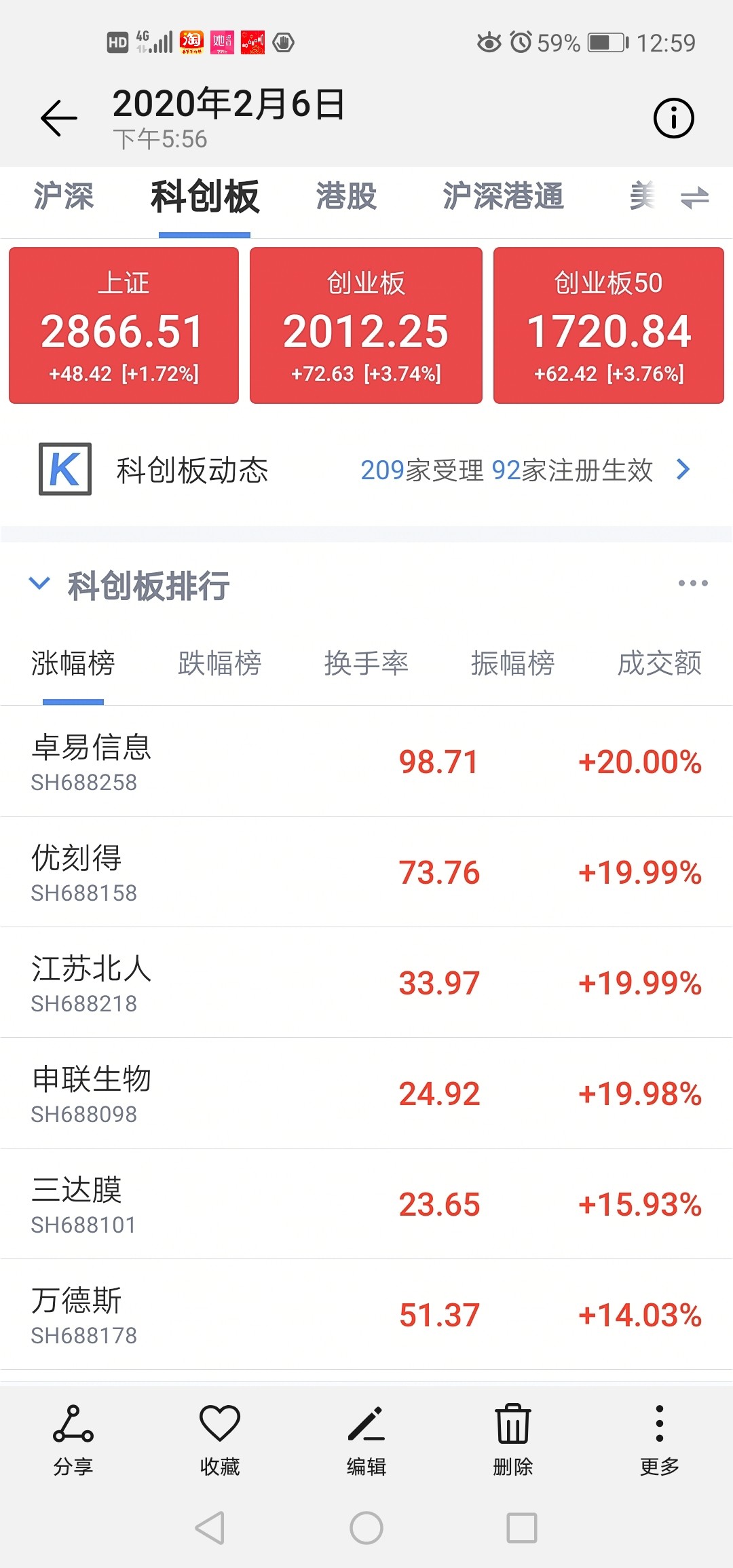This screenshot has height=1568, width=733.
Task: Go back using the top-left arrow
Action: pyautogui.click(x=59, y=118)
